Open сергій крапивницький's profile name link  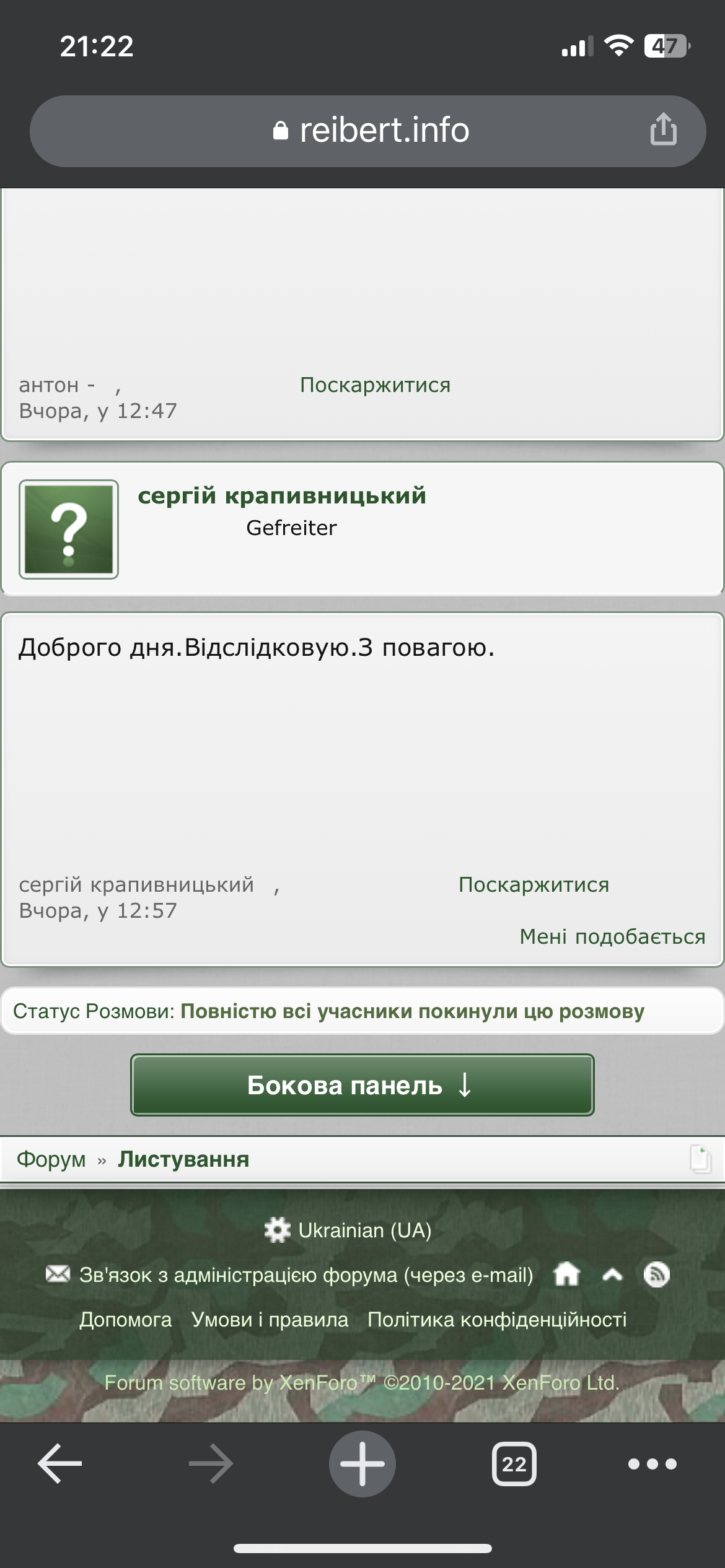pos(282,495)
